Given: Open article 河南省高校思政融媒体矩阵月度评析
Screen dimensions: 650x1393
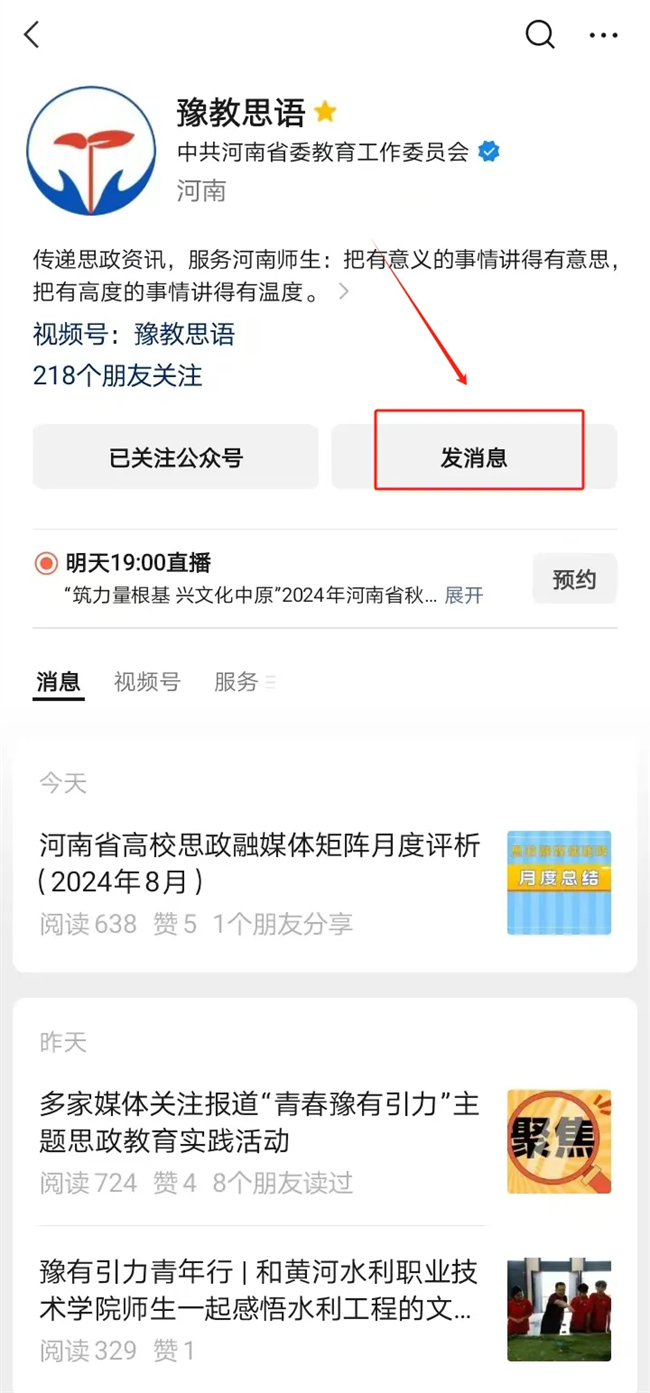Looking at the screenshot, I should coord(260,864).
